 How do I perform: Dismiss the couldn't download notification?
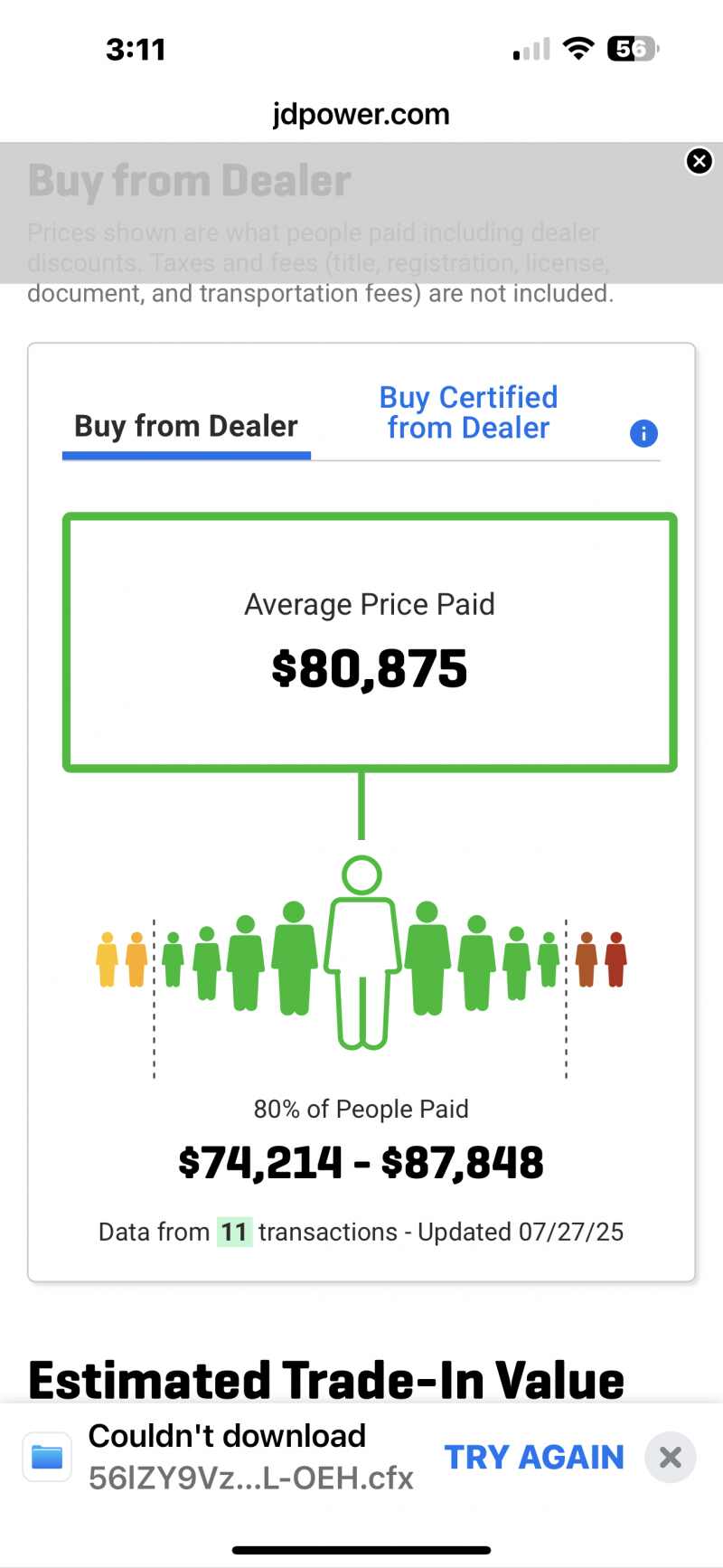click(x=670, y=1457)
